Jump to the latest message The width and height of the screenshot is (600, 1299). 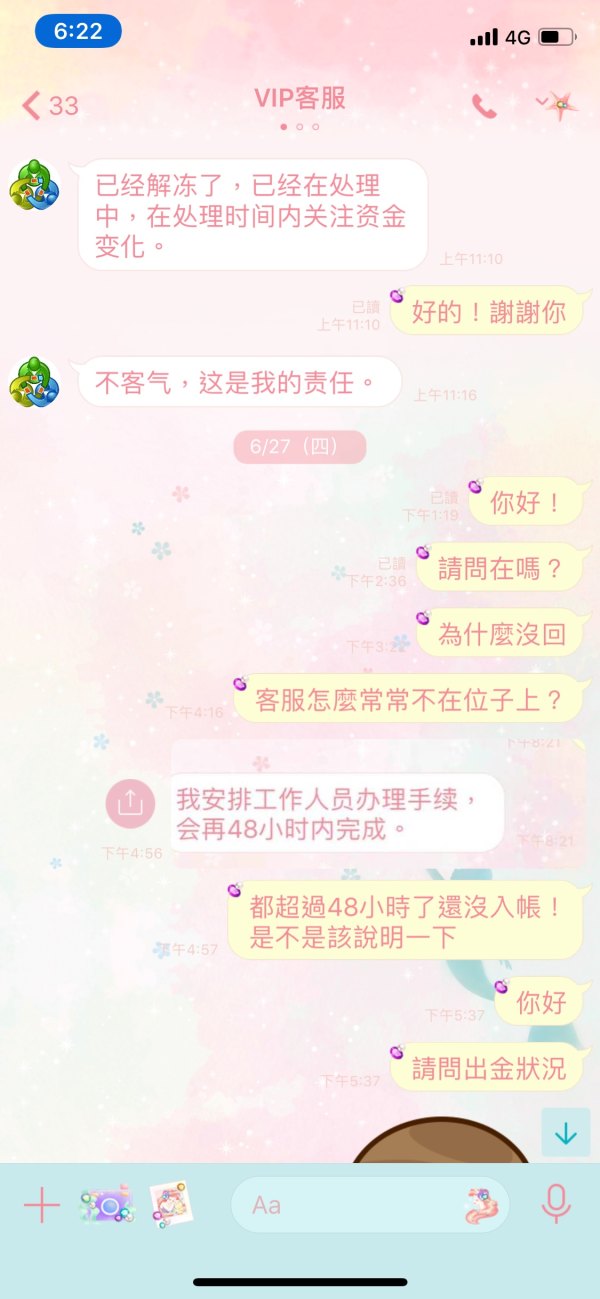tap(565, 1133)
